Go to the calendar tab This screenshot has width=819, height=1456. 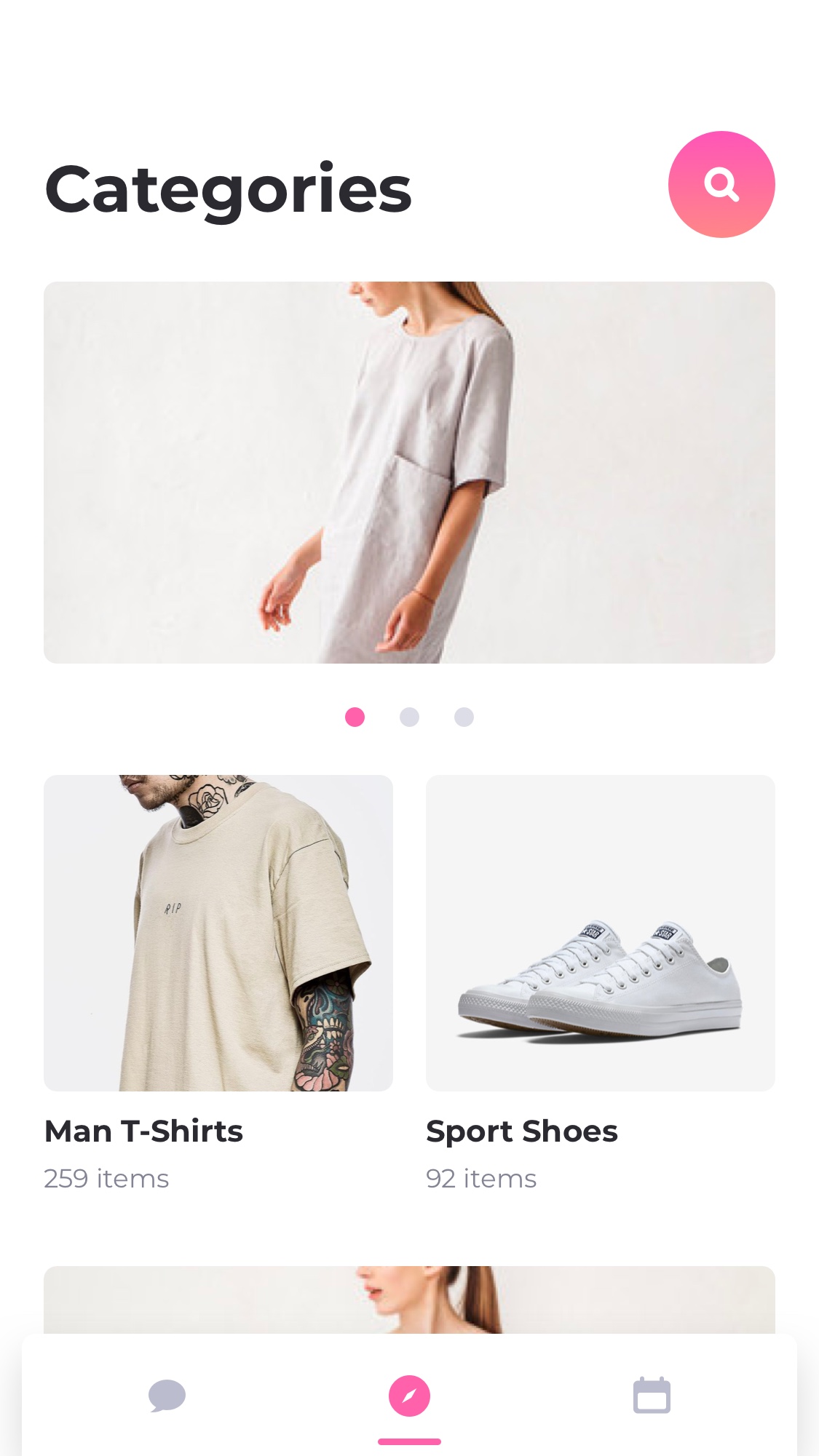[652, 1395]
